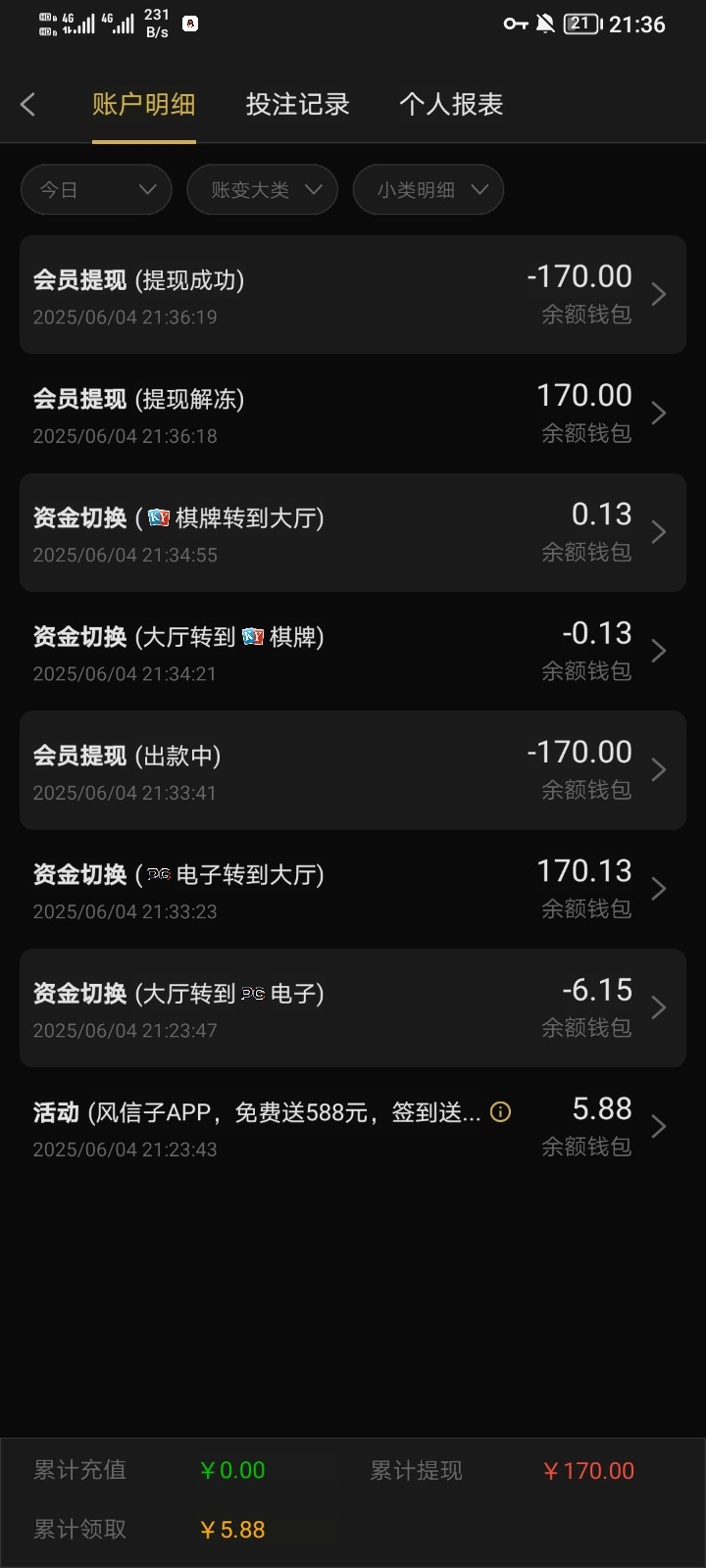Open the 会员提现 (提现解冻) record
The height and width of the screenshot is (1568, 706).
pos(353,414)
